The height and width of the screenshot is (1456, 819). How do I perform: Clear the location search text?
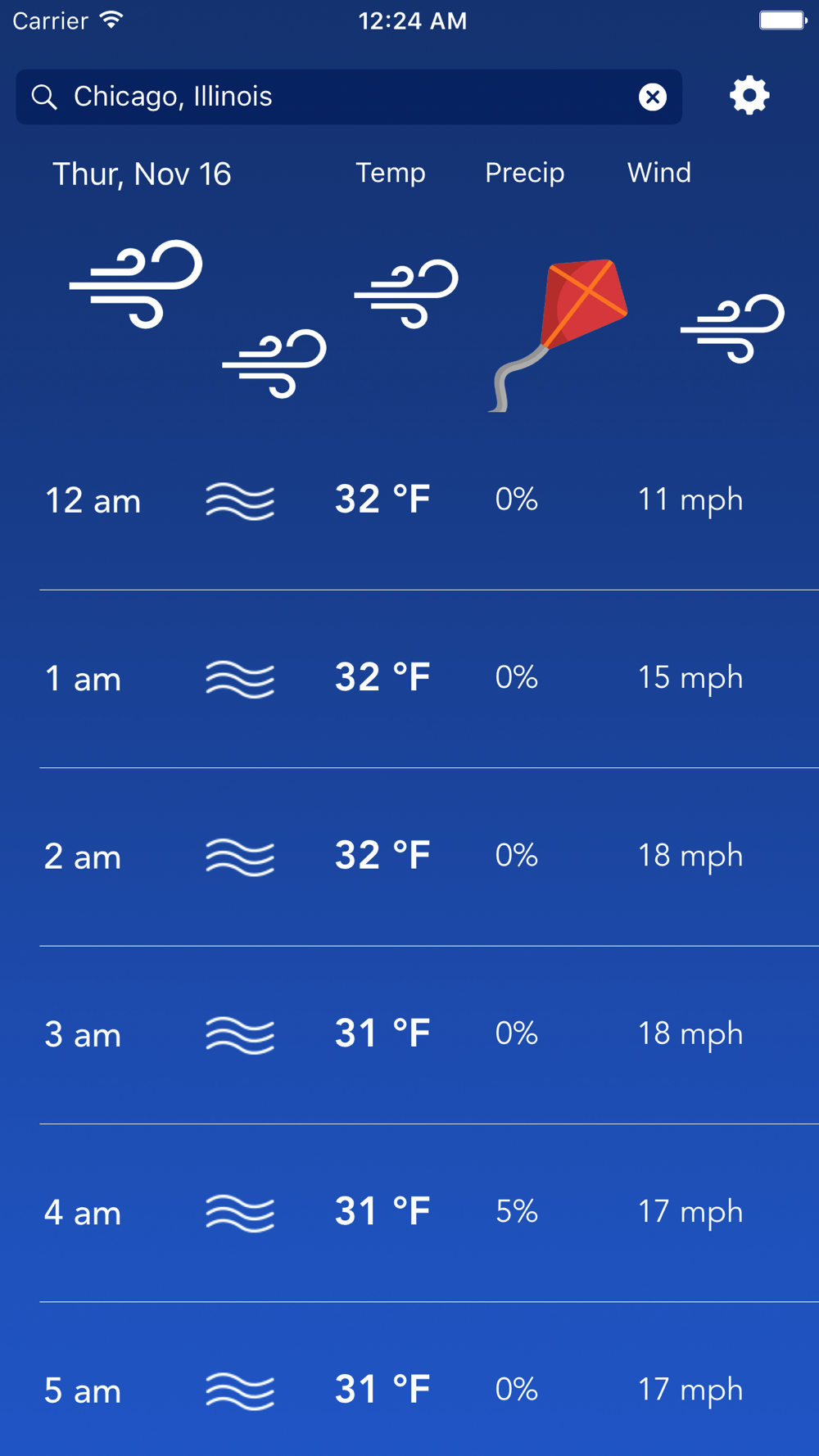click(x=652, y=97)
